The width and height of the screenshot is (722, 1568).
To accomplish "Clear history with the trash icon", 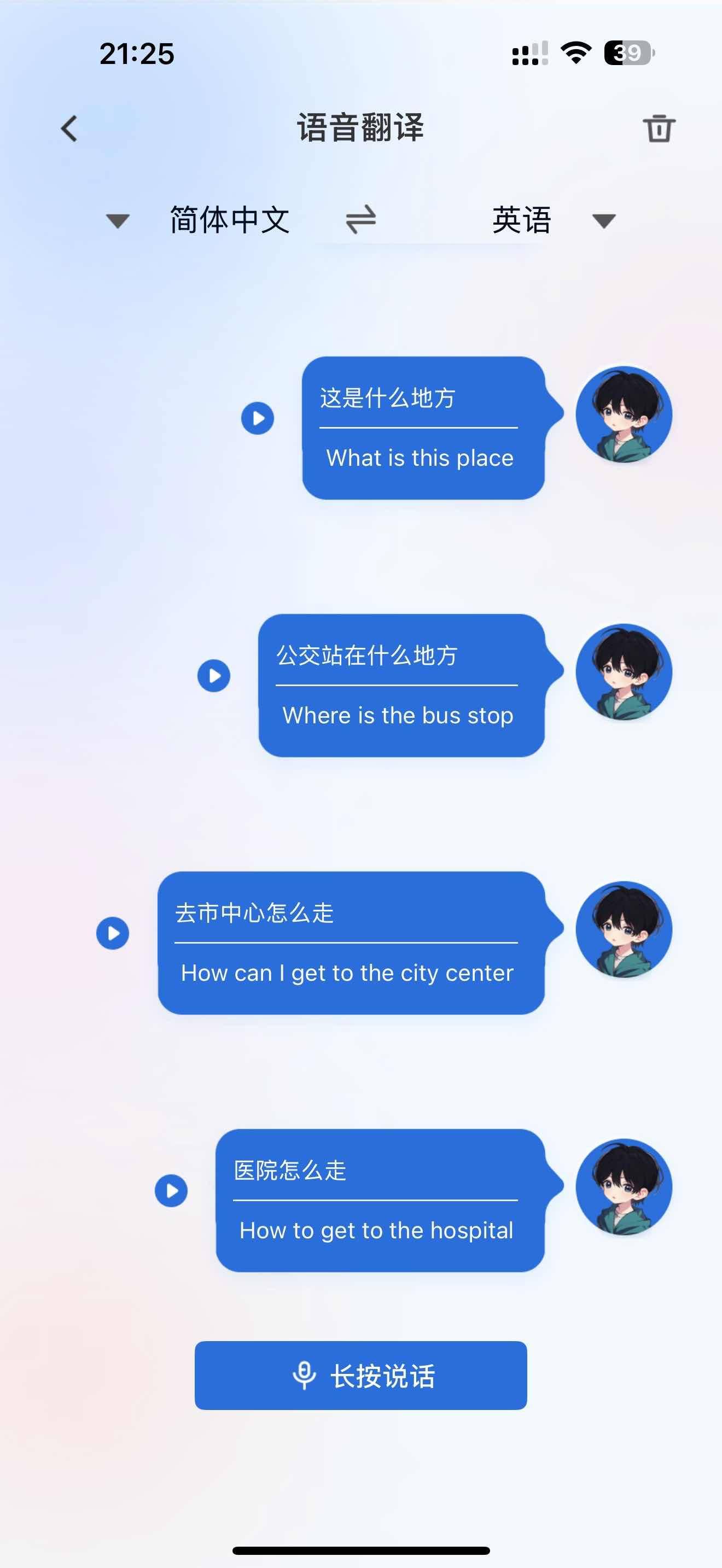I will point(659,128).
